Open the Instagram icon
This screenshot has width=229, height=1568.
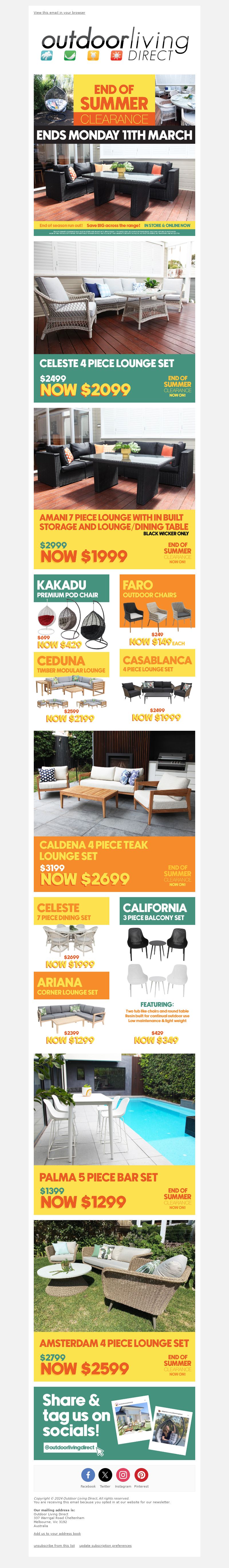click(123, 1474)
